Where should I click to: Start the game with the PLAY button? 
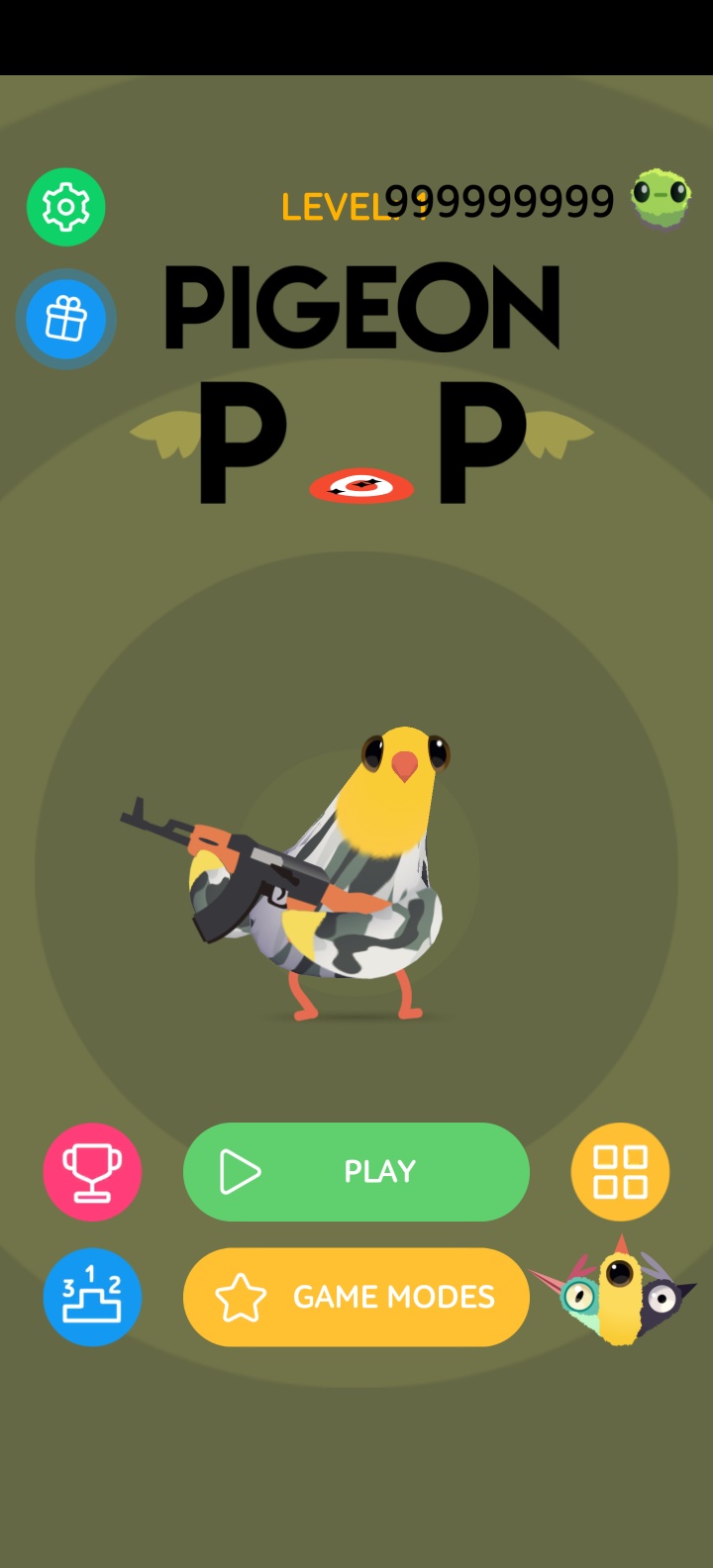[x=356, y=1171]
